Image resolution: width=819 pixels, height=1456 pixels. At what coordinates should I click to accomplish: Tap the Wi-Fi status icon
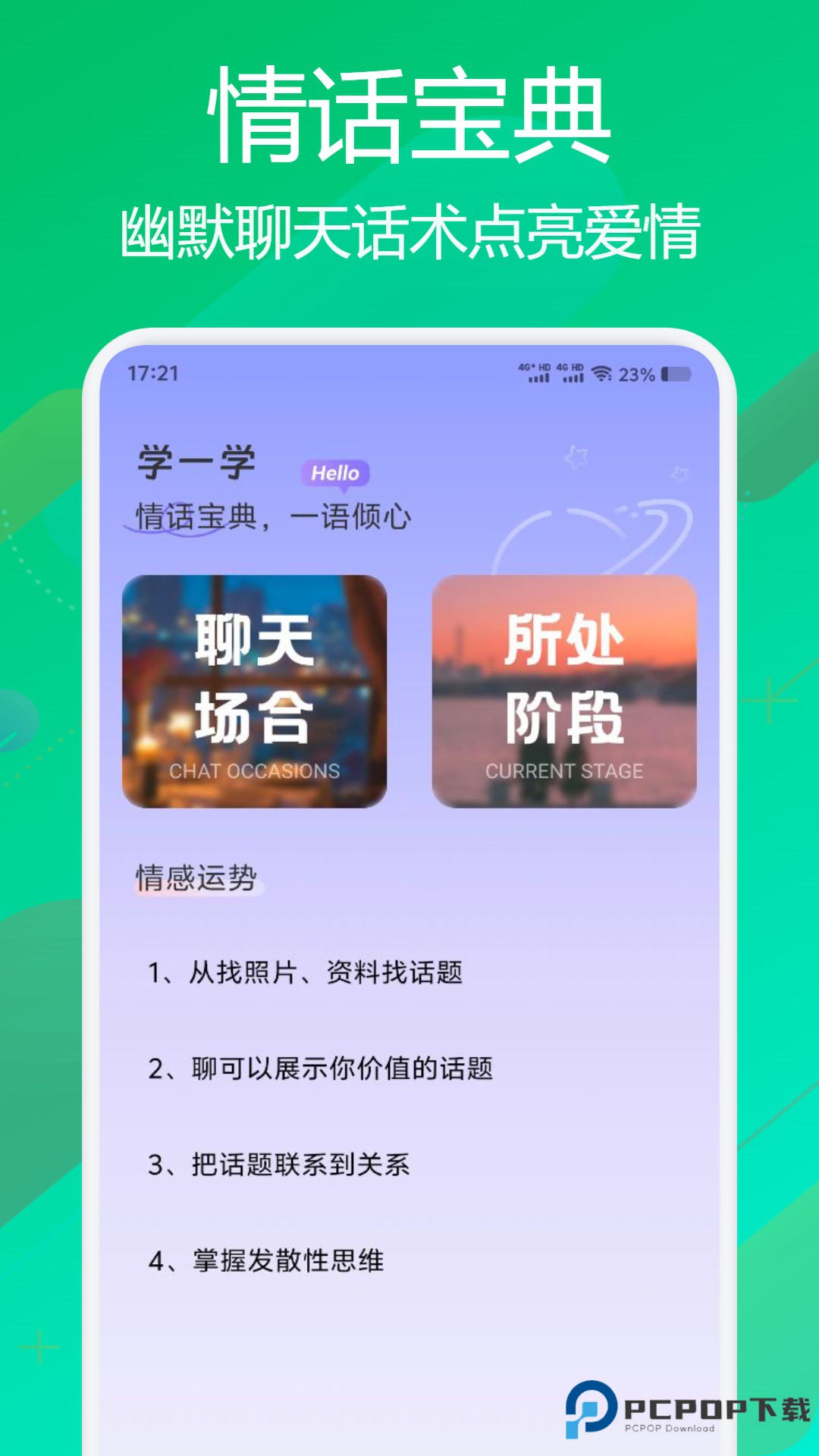point(603,373)
